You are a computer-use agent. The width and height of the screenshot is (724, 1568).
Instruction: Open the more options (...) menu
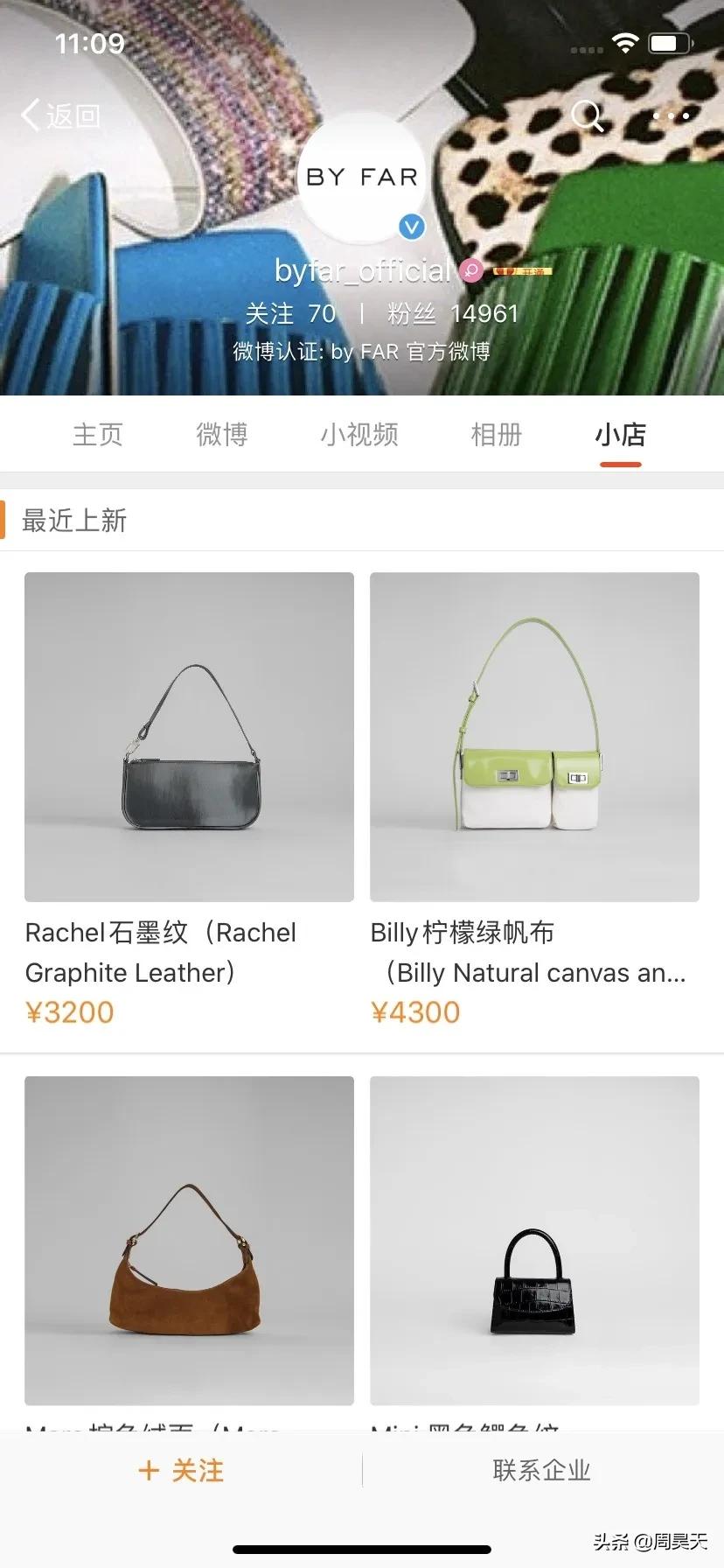click(669, 116)
